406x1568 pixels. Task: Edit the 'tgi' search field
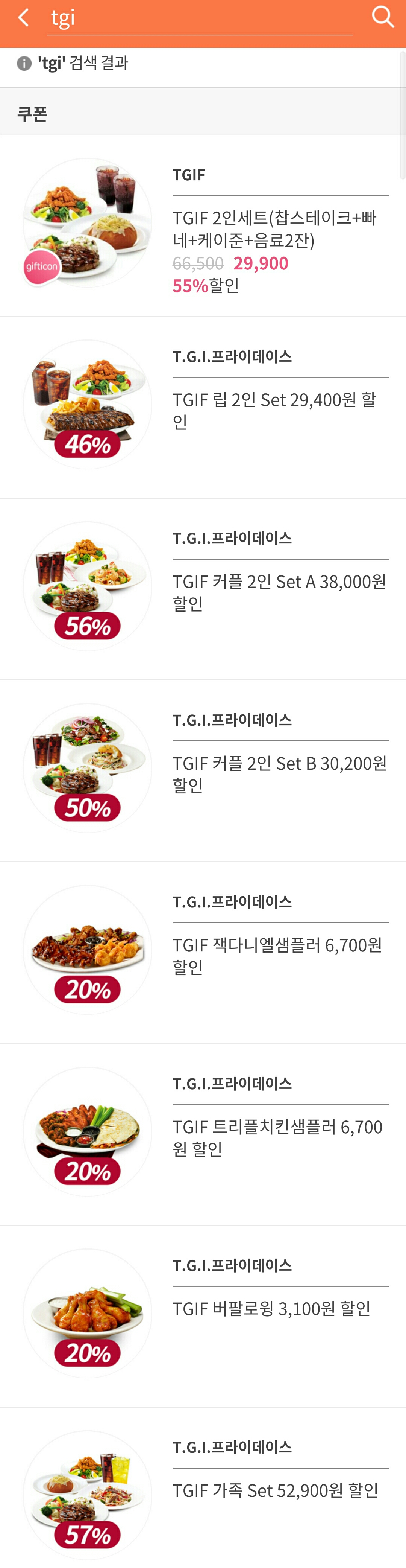[x=199, y=18]
